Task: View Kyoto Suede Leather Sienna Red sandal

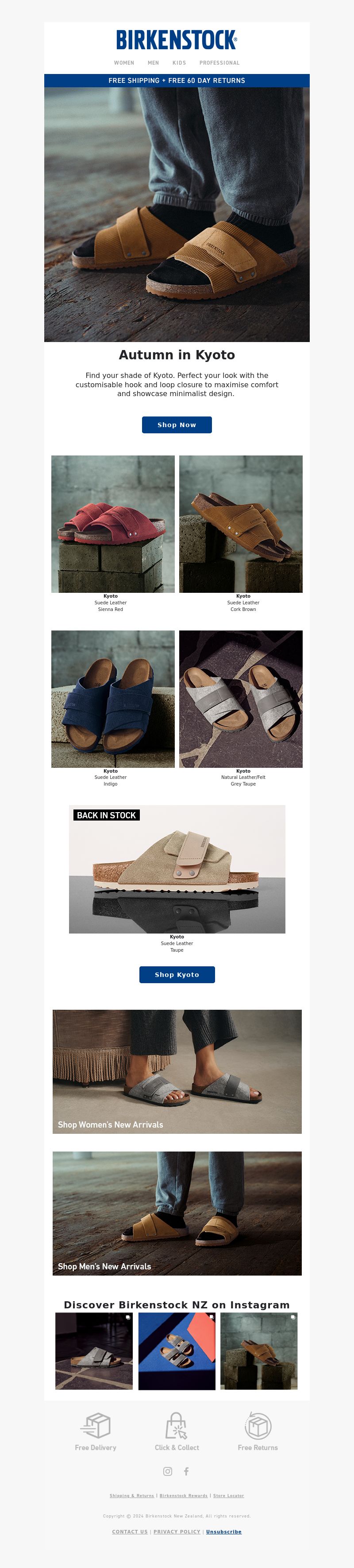Action: 112,524
